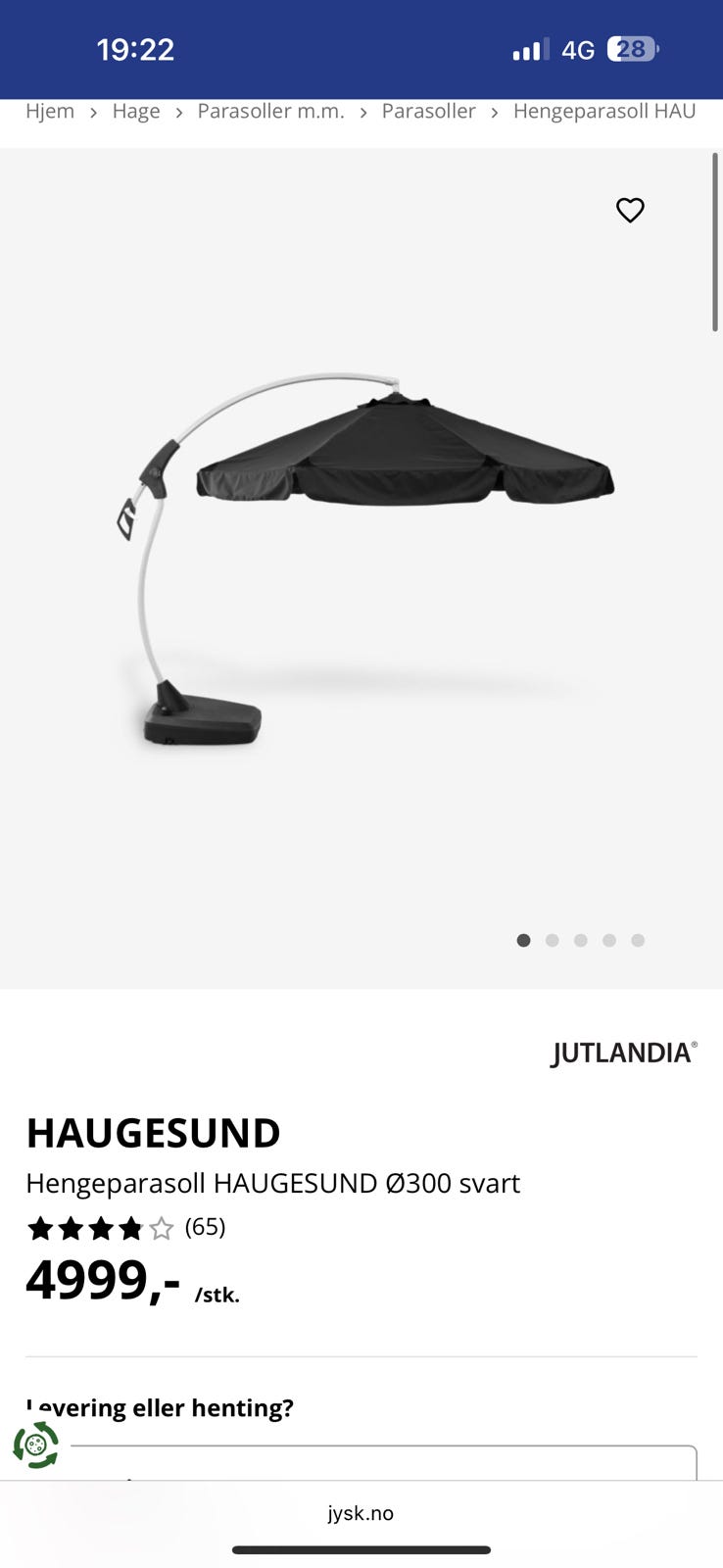This screenshot has width=723, height=1568.
Task: Navigate to the Parasoller category breadcrumb
Action: coord(429,111)
